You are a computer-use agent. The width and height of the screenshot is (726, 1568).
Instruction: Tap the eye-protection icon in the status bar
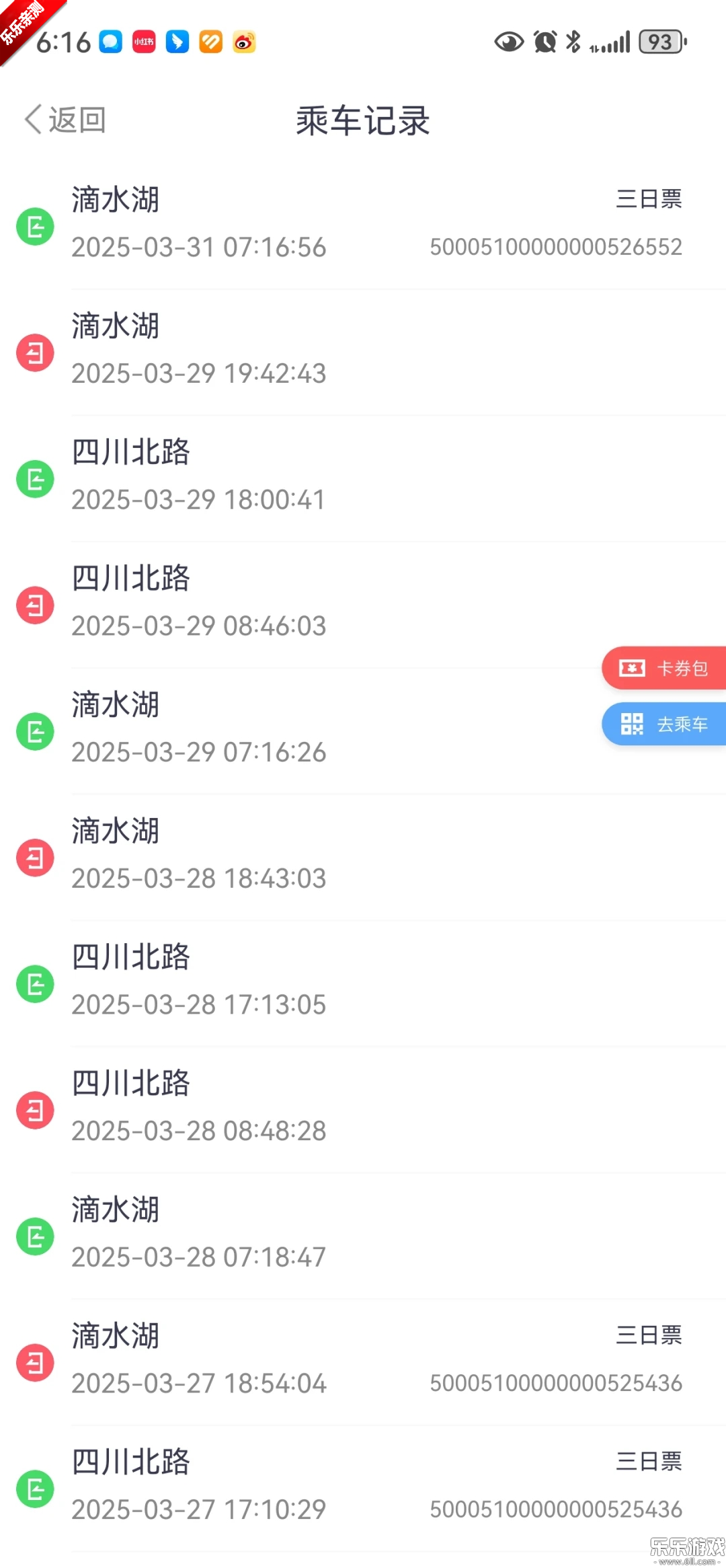coord(510,42)
